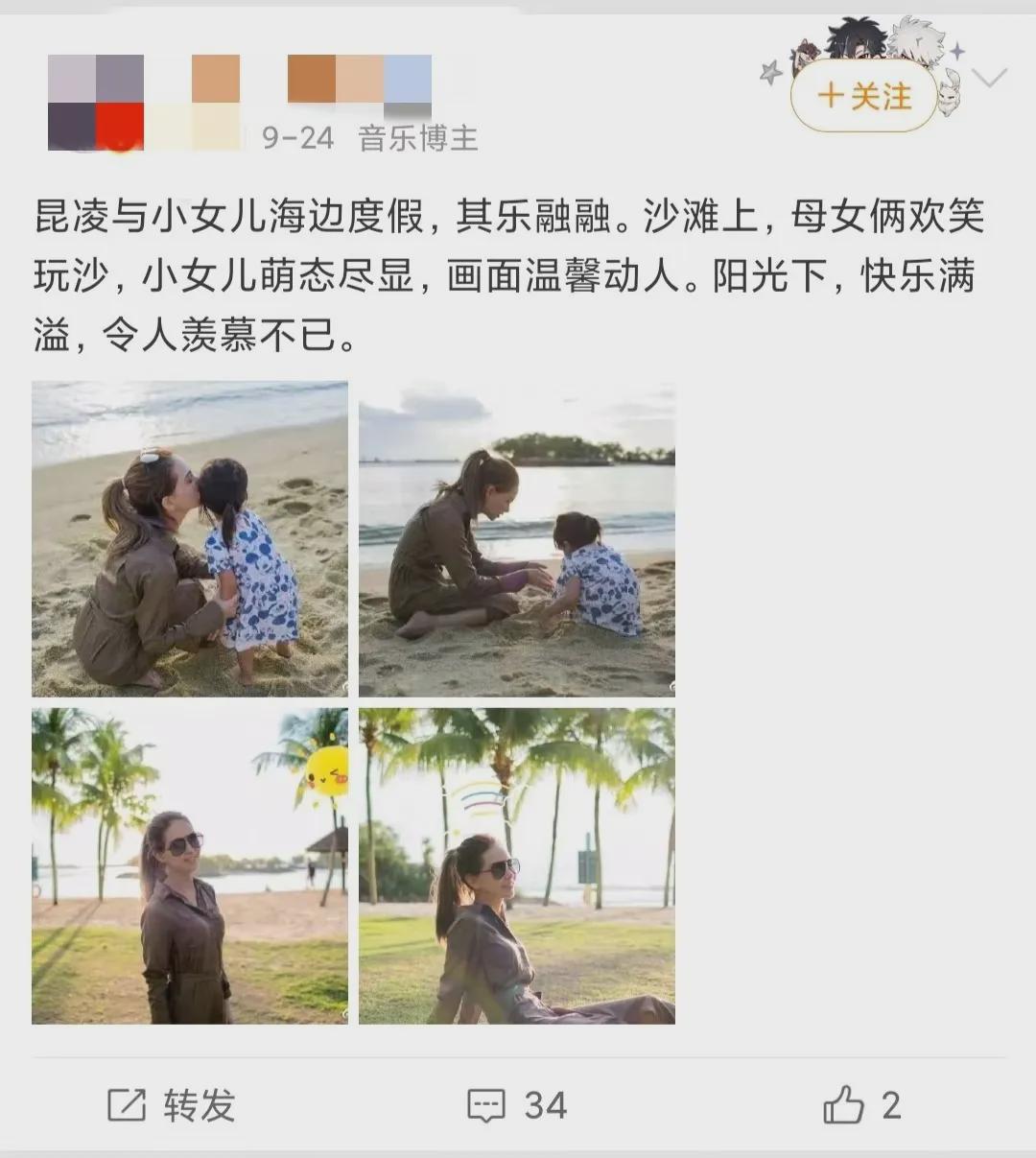Expand the post options chevron
The width and height of the screenshot is (1036, 1158).
pos(989,78)
